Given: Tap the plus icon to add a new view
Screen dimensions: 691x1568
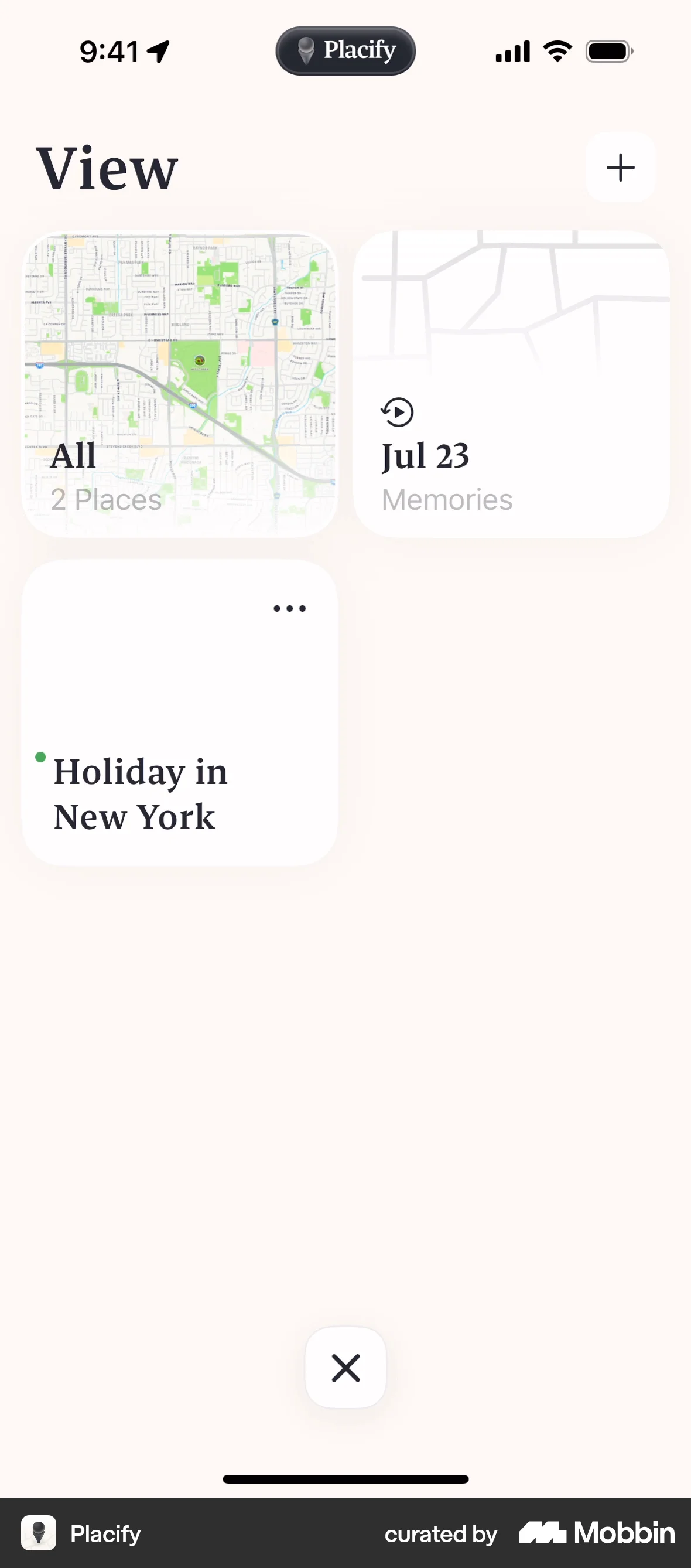Looking at the screenshot, I should (x=620, y=168).
